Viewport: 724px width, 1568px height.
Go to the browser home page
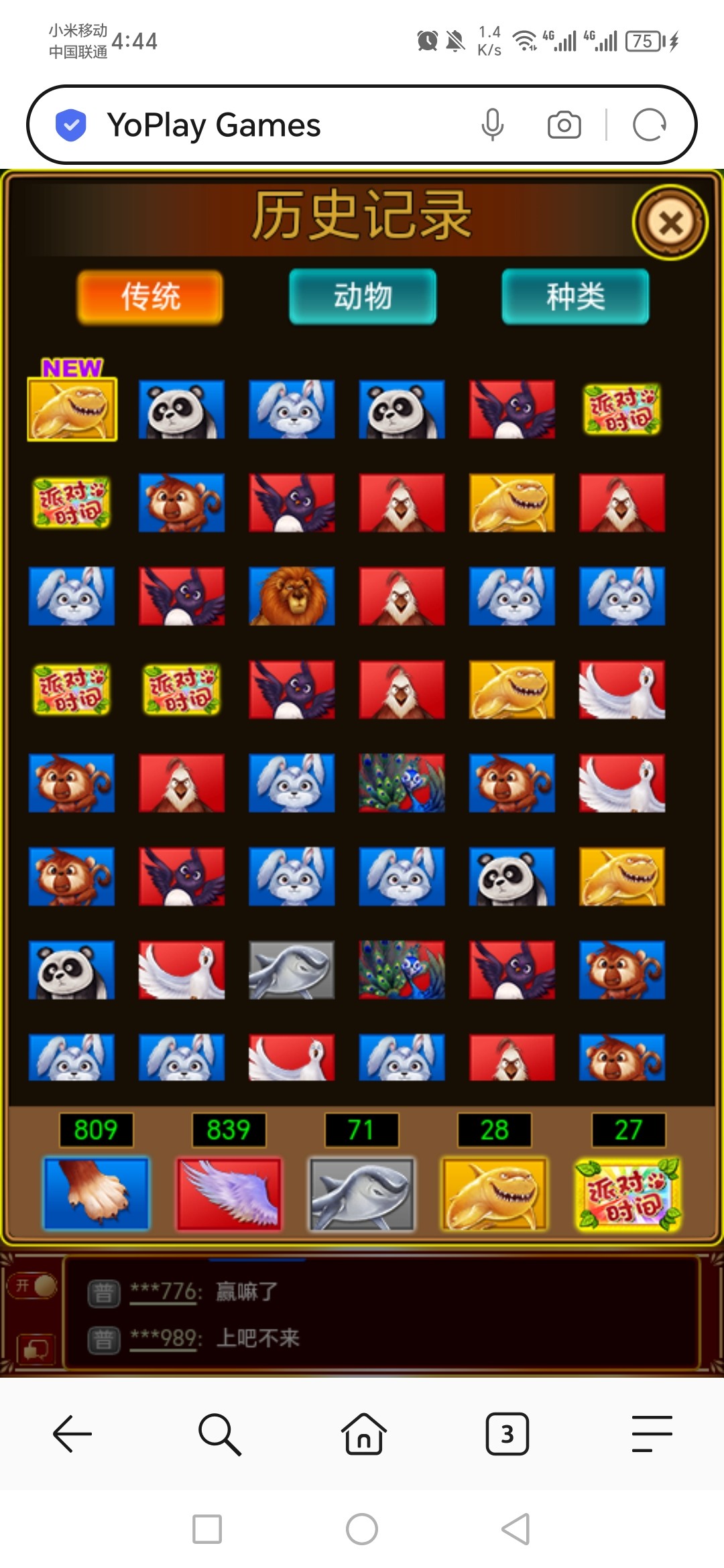[x=363, y=1434]
